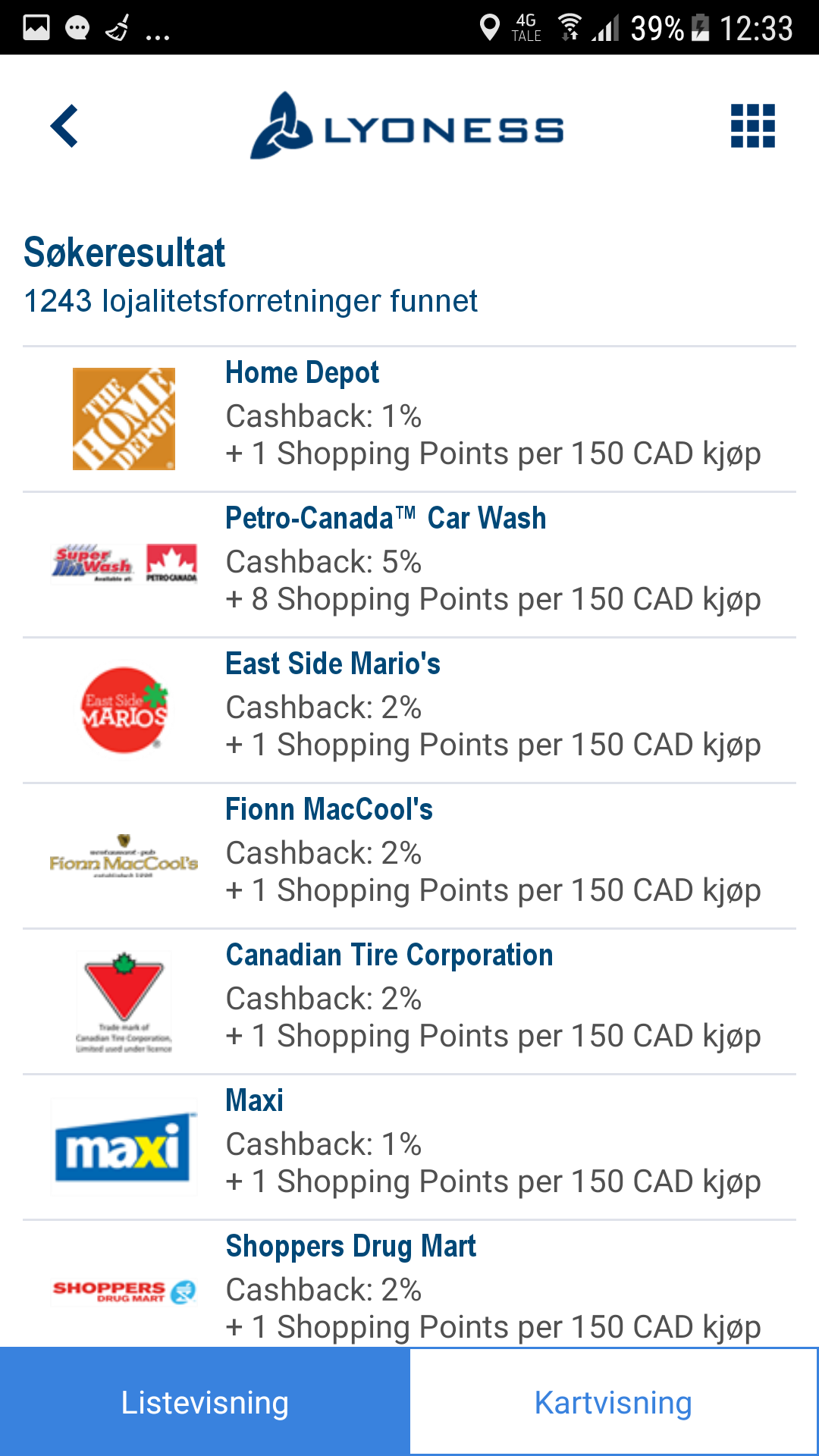Viewport: 819px width, 1456px height.
Task: Switch to the Listevisning tab
Action: [x=205, y=1402]
